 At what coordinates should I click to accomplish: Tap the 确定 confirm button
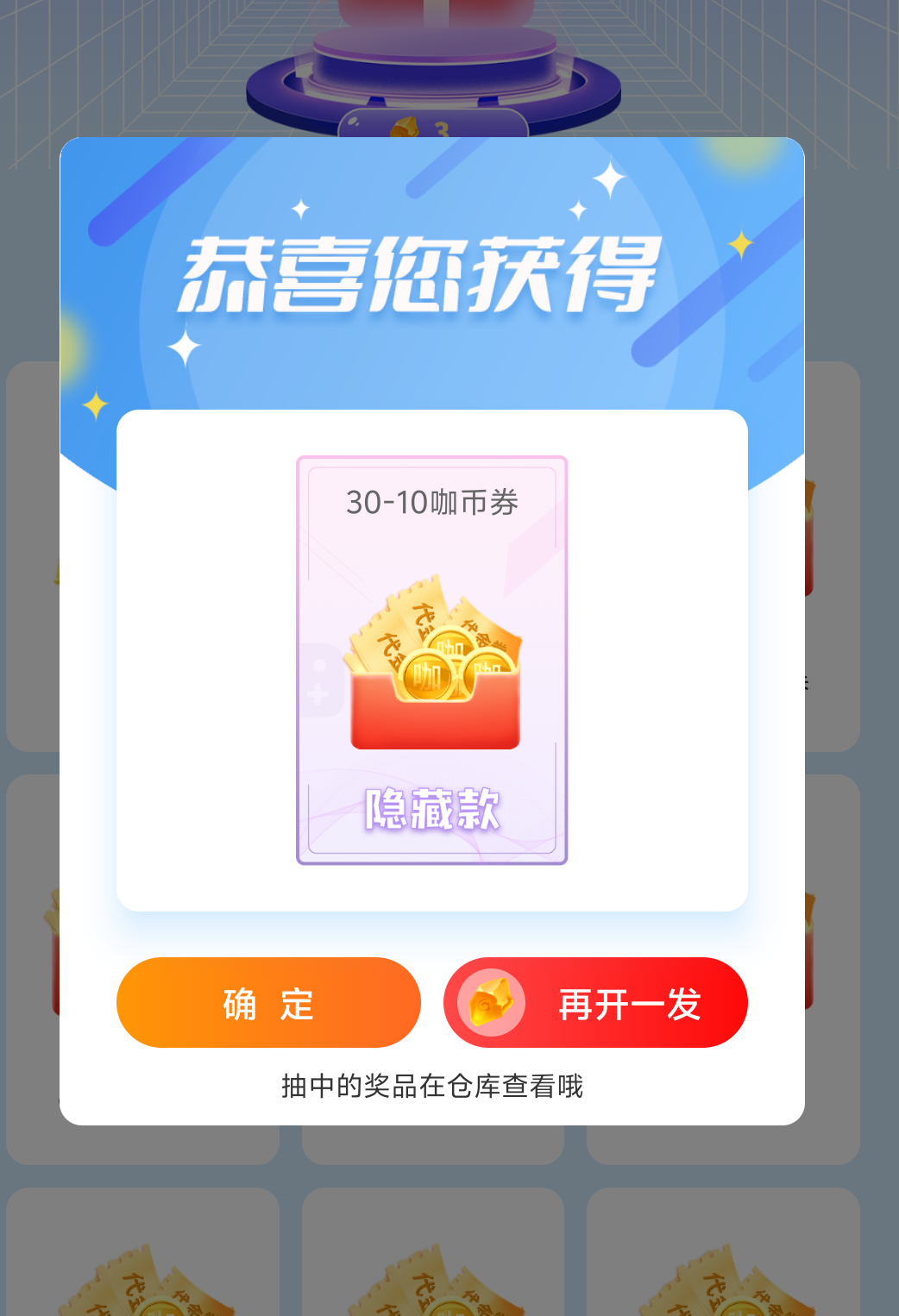coord(268,1003)
